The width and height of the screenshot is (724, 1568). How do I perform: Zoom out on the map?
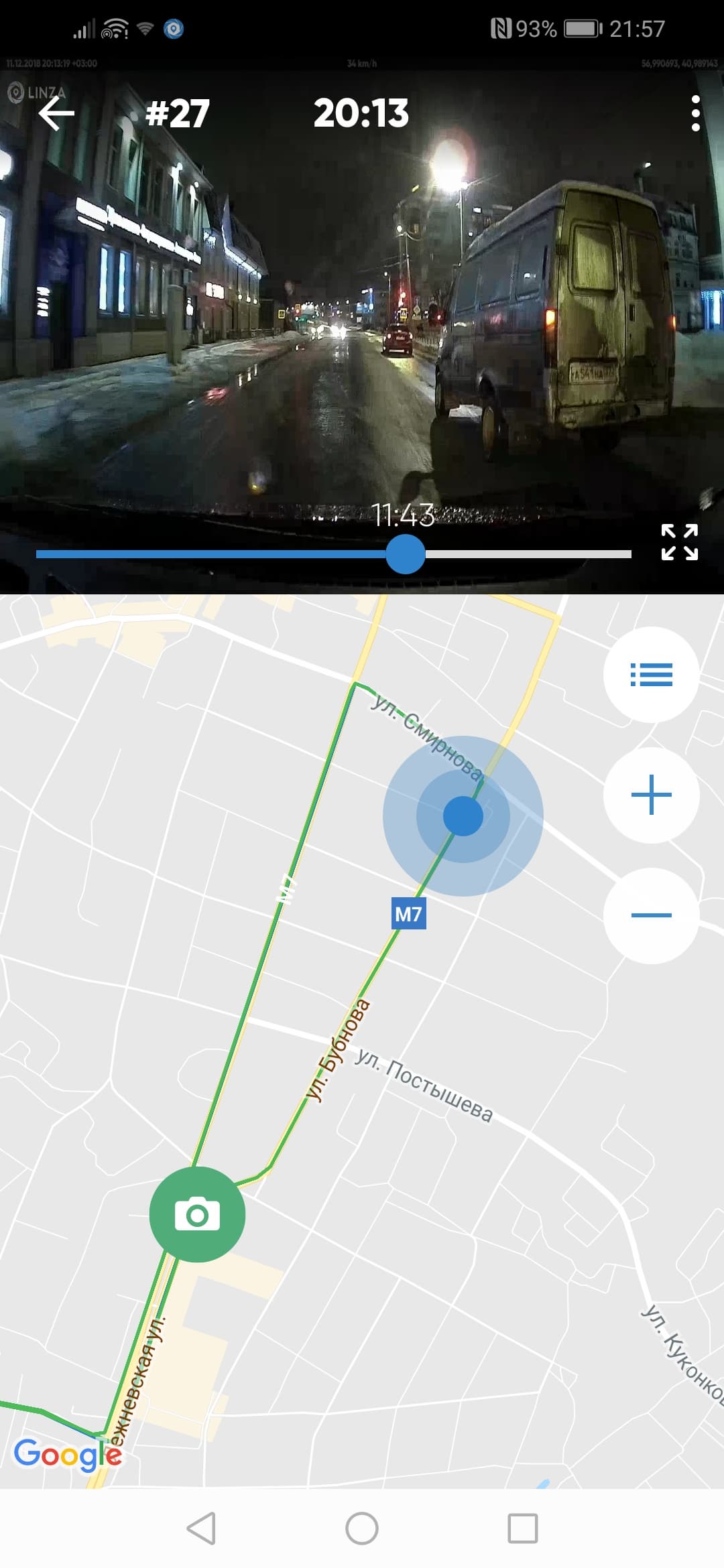651,915
